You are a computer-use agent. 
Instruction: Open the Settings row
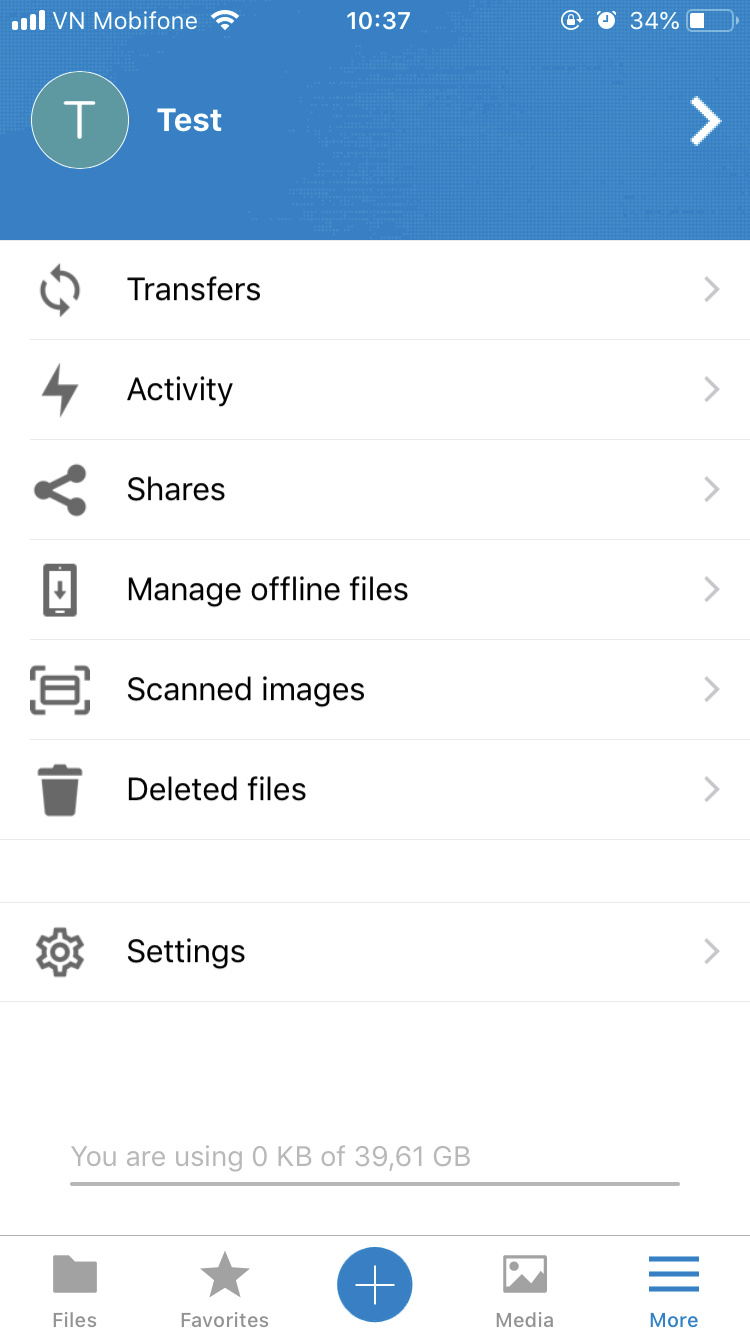click(375, 952)
